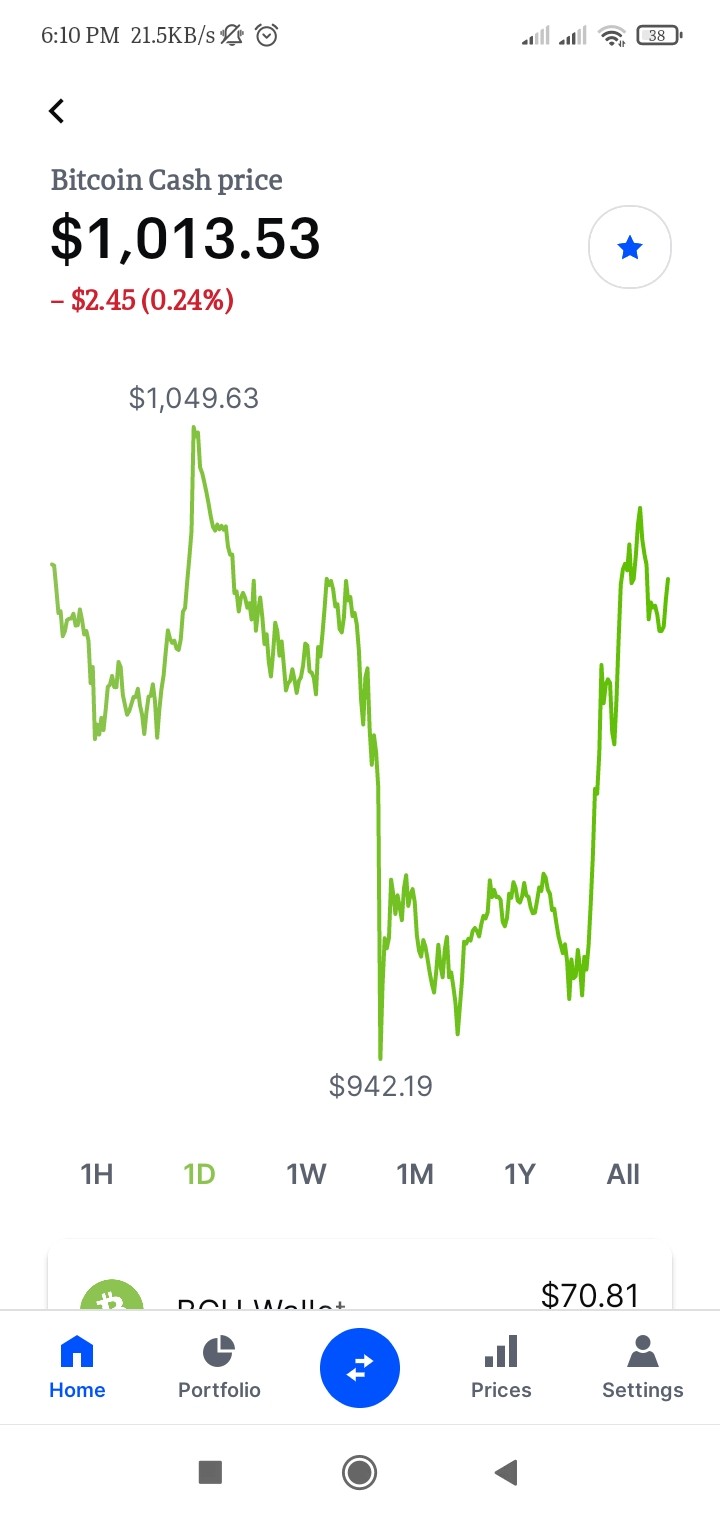Toggle the star favorite for Bitcoin Cash
Screen dimensions: 720x1520
(x=630, y=247)
